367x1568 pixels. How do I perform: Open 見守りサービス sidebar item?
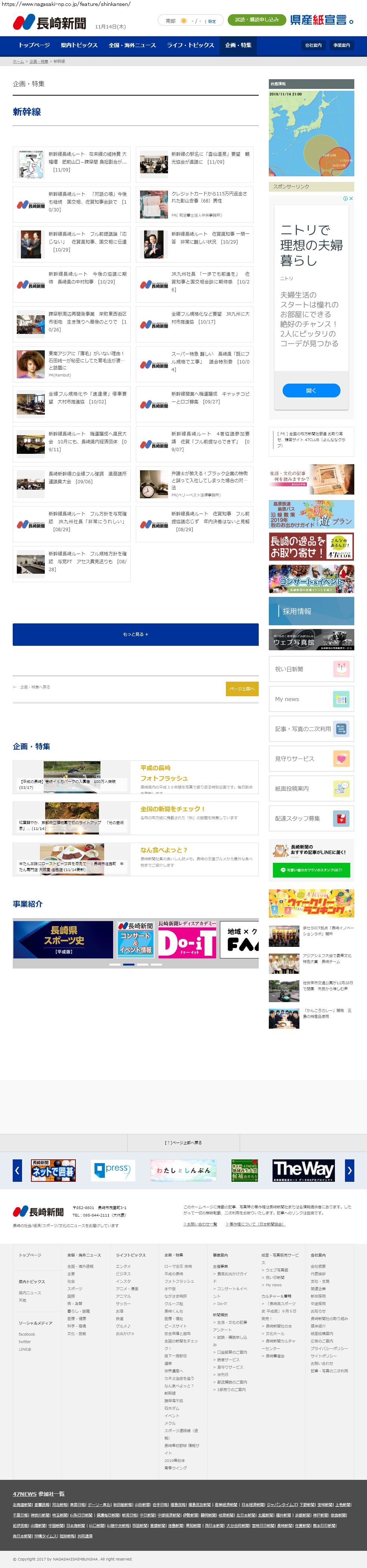coord(311,759)
